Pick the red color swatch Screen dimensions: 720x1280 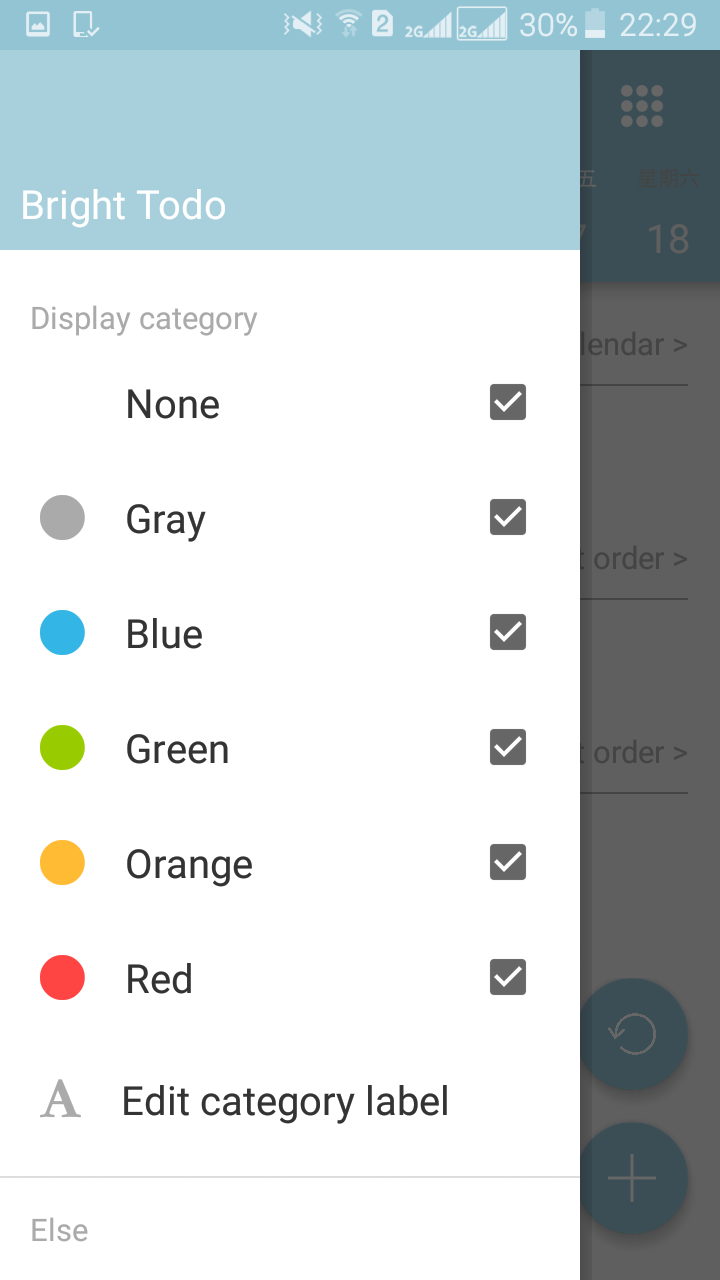(62, 977)
